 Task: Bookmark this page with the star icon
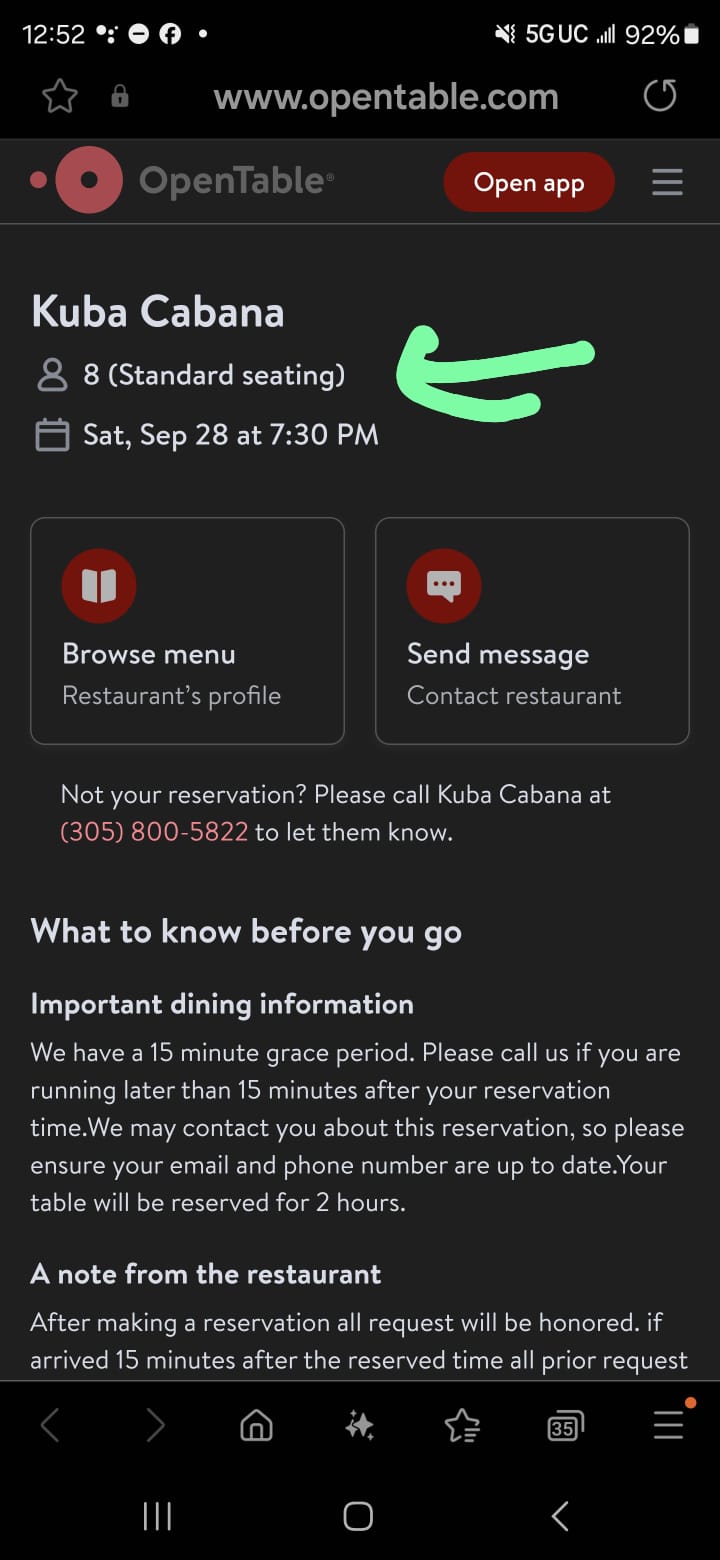click(x=60, y=97)
